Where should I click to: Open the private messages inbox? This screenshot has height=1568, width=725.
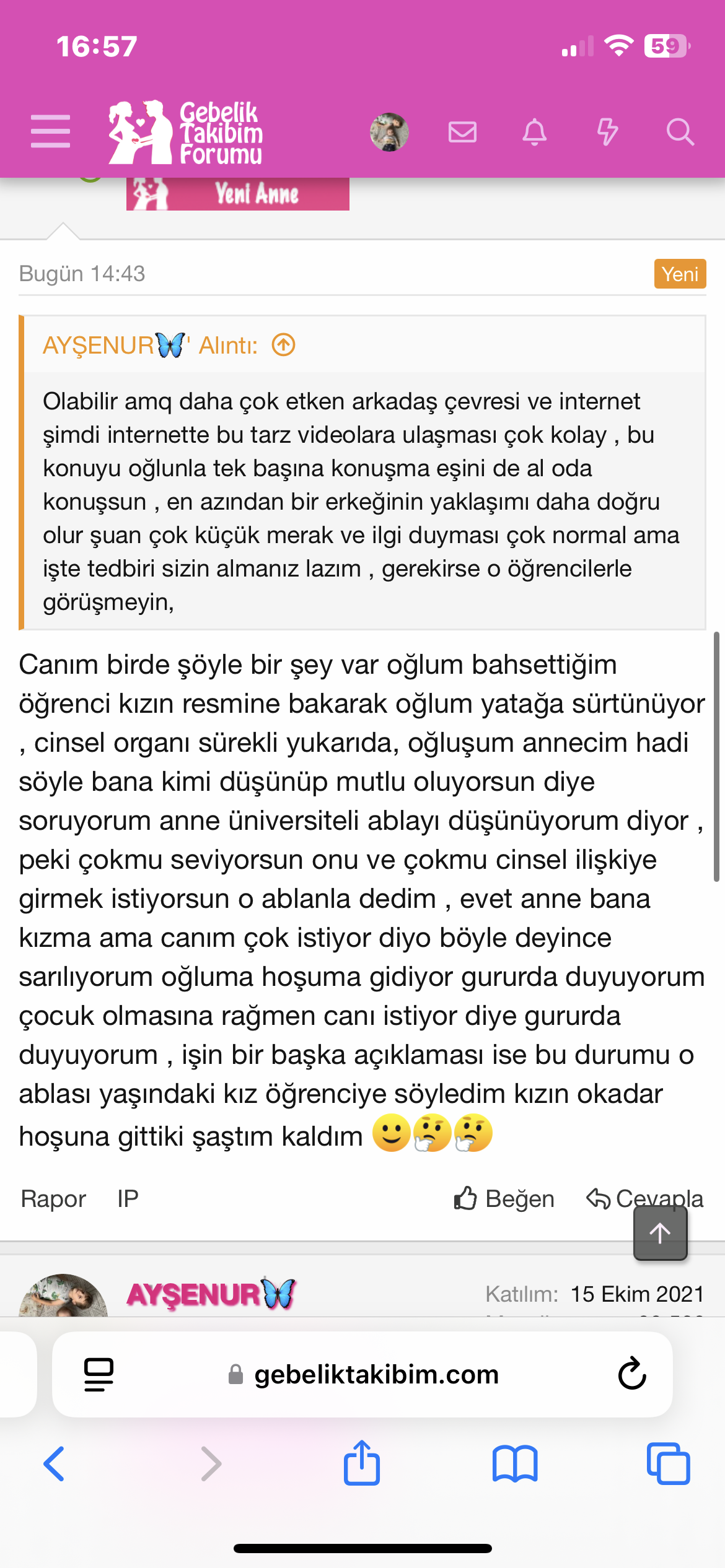462,132
